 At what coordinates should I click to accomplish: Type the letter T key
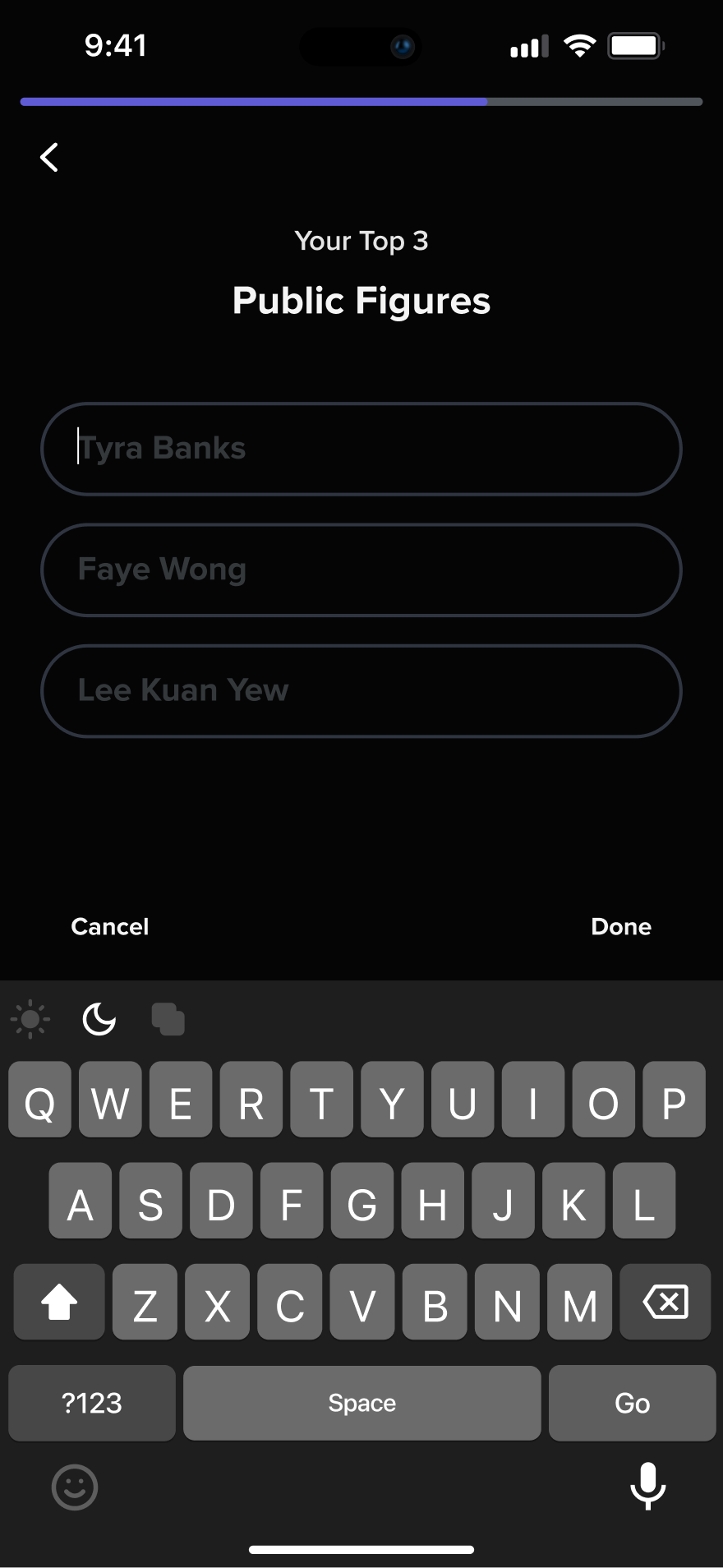pos(322,1100)
